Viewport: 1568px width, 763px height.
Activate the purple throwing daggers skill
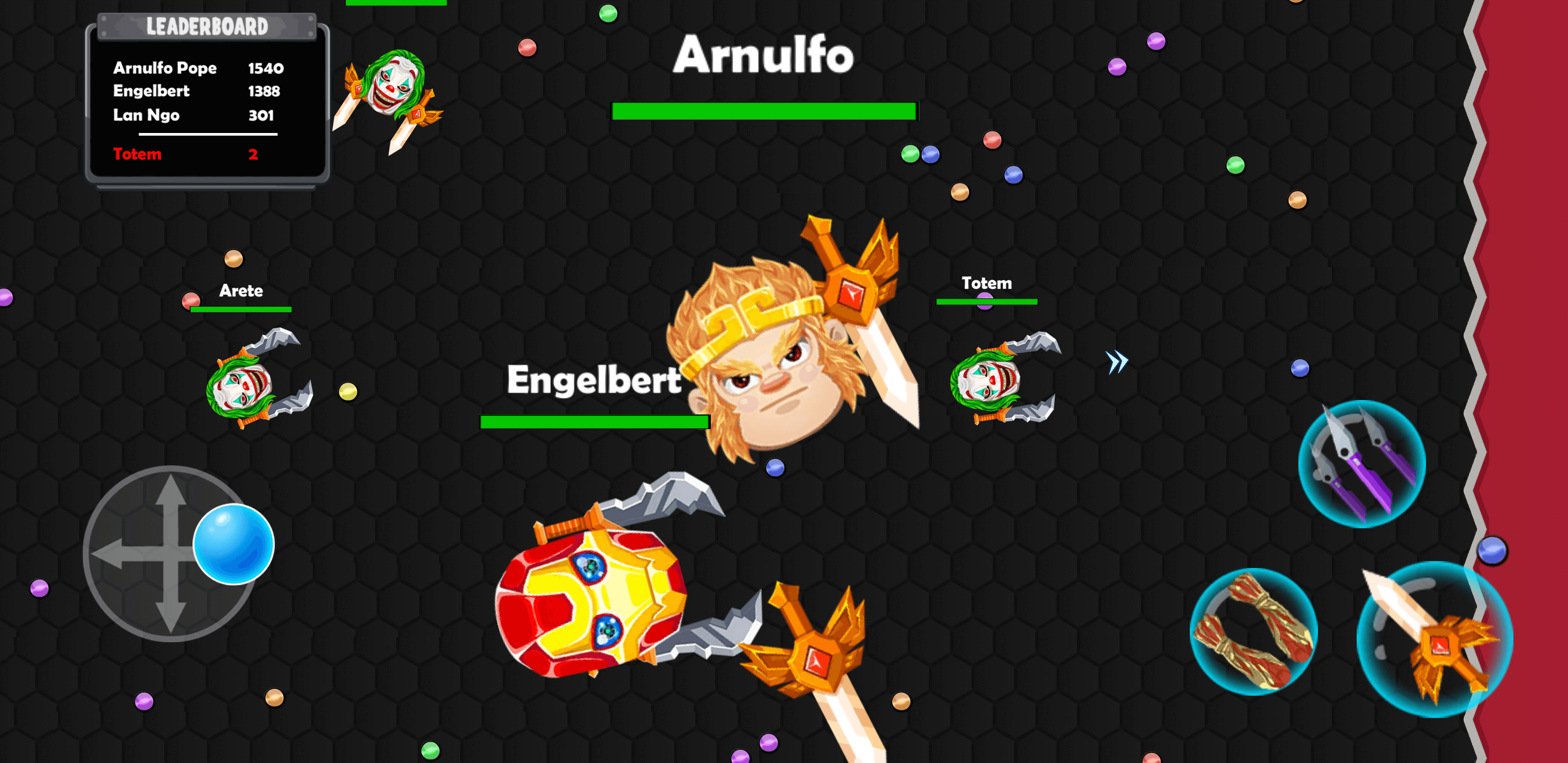(1361, 464)
